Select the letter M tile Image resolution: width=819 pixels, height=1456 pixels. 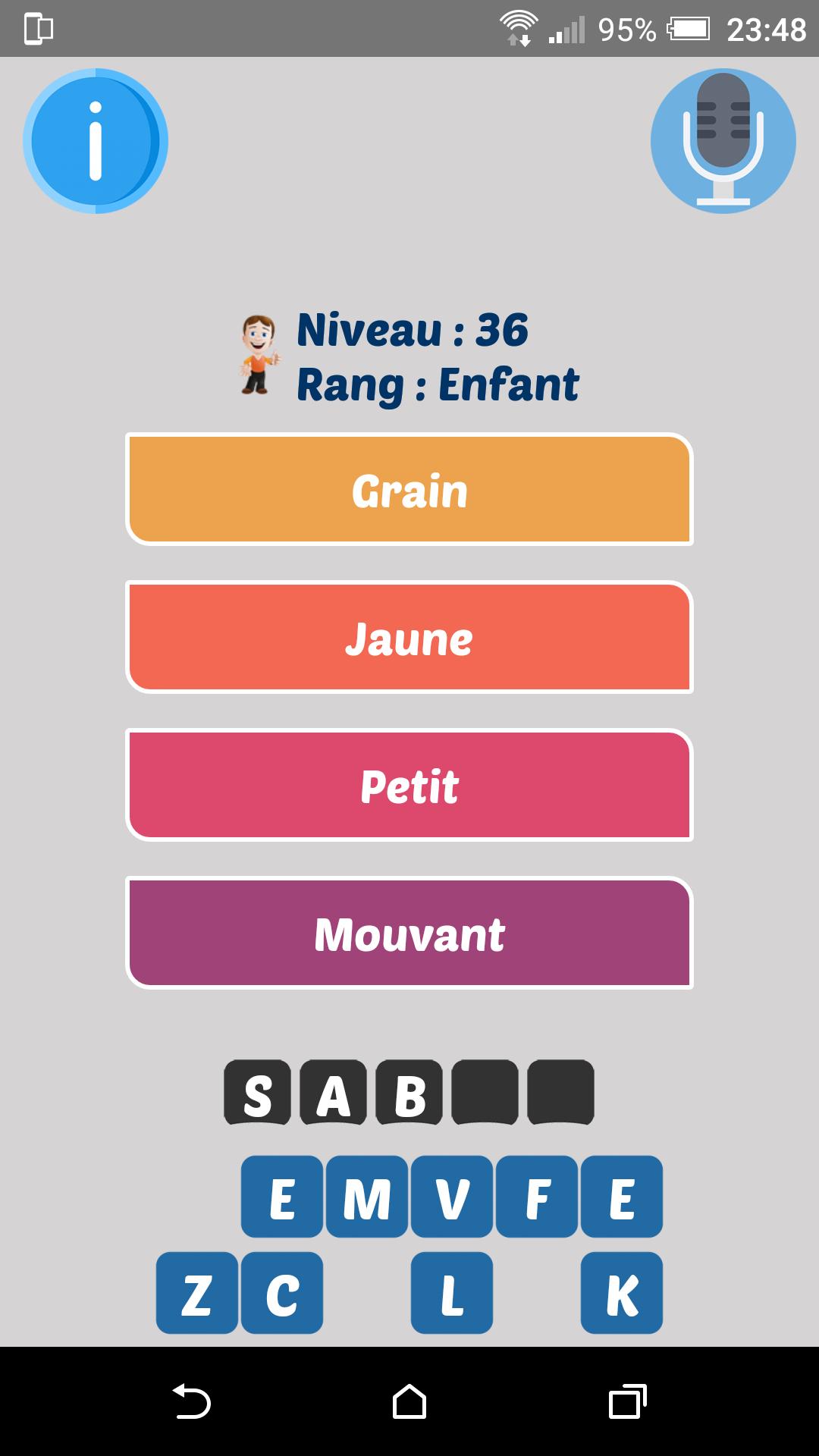368,1197
